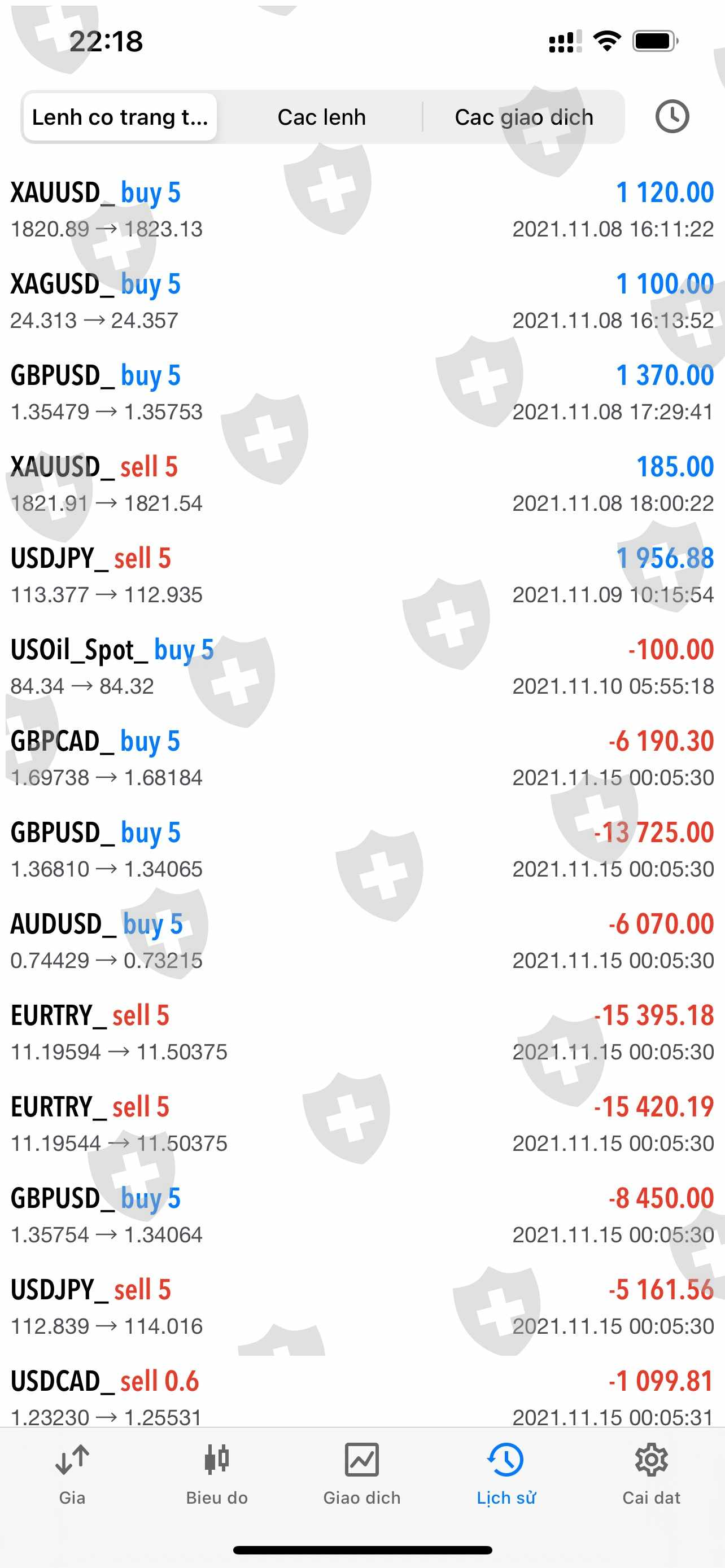The width and height of the screenshot is (725, 1568).
Task: Switch to the Cac giao dich tab
Action: [523, 117]
